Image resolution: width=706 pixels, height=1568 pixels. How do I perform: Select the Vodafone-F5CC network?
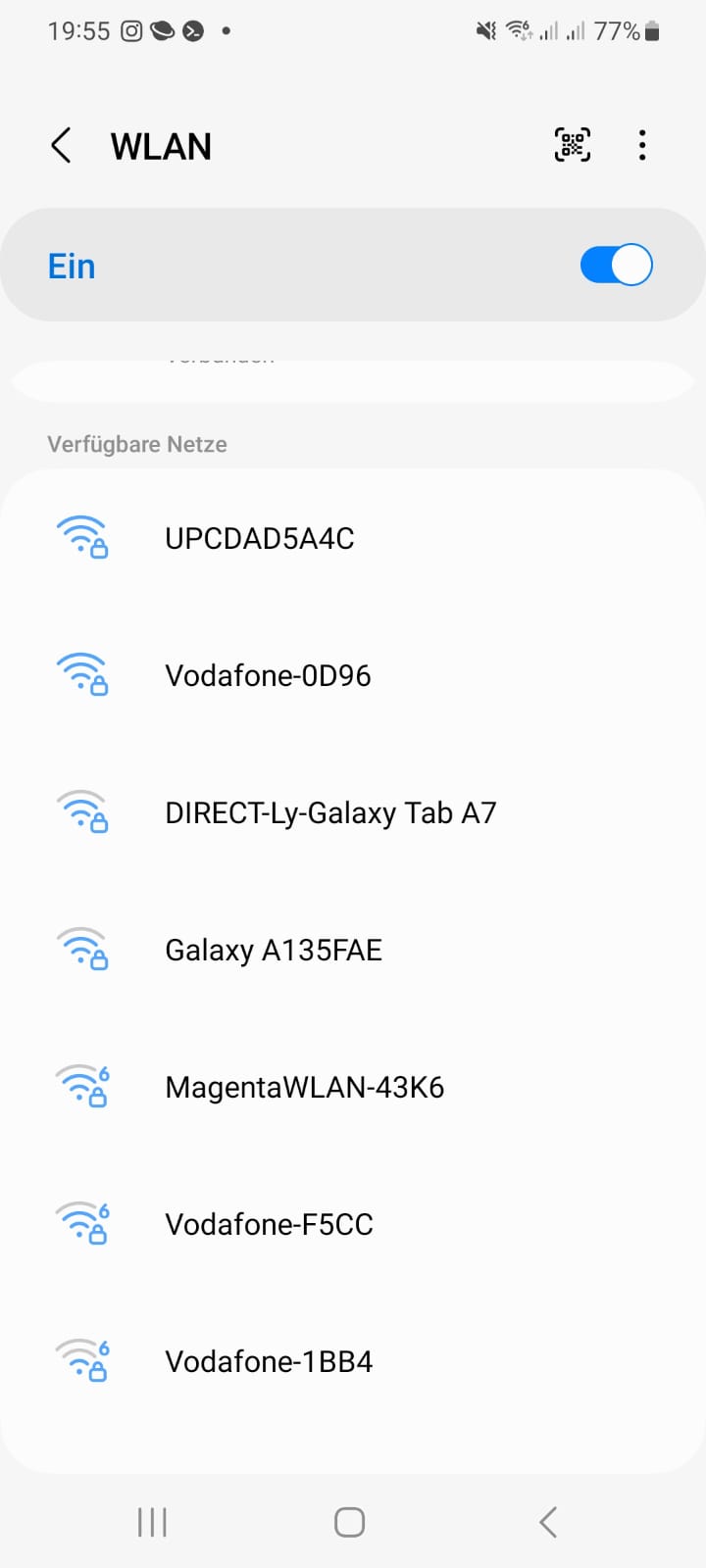click(269, 1224)
